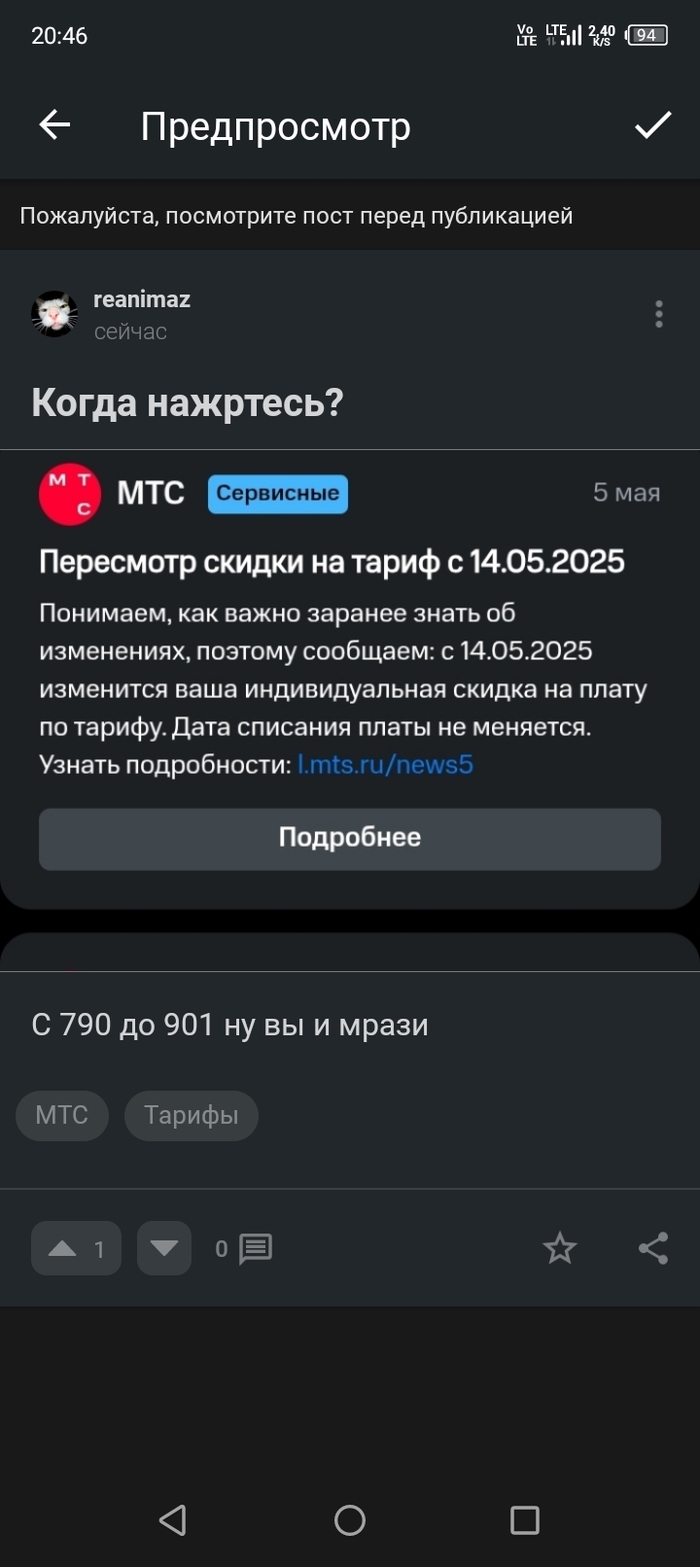Go back from the preview screen

pos(55,126)
